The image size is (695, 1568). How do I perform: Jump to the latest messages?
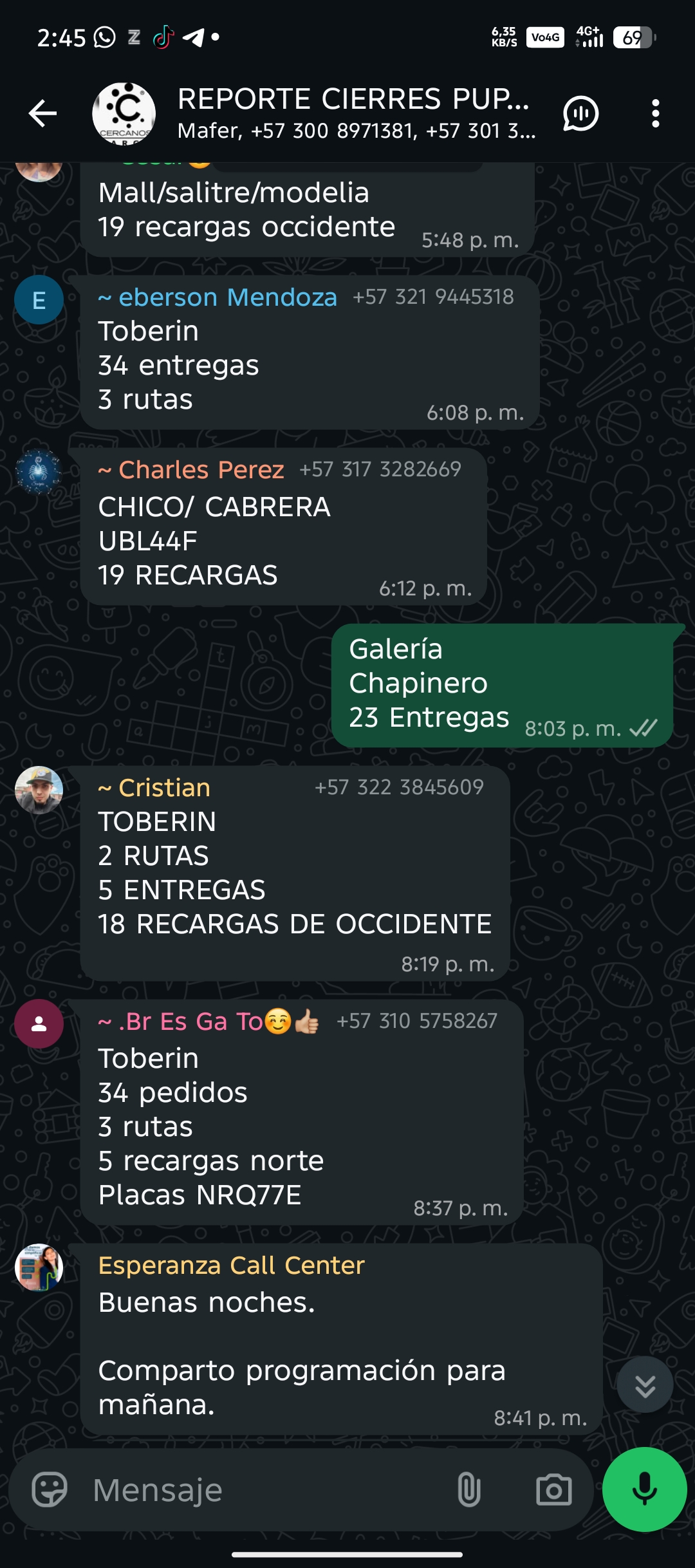click(x=645, y=1385)
